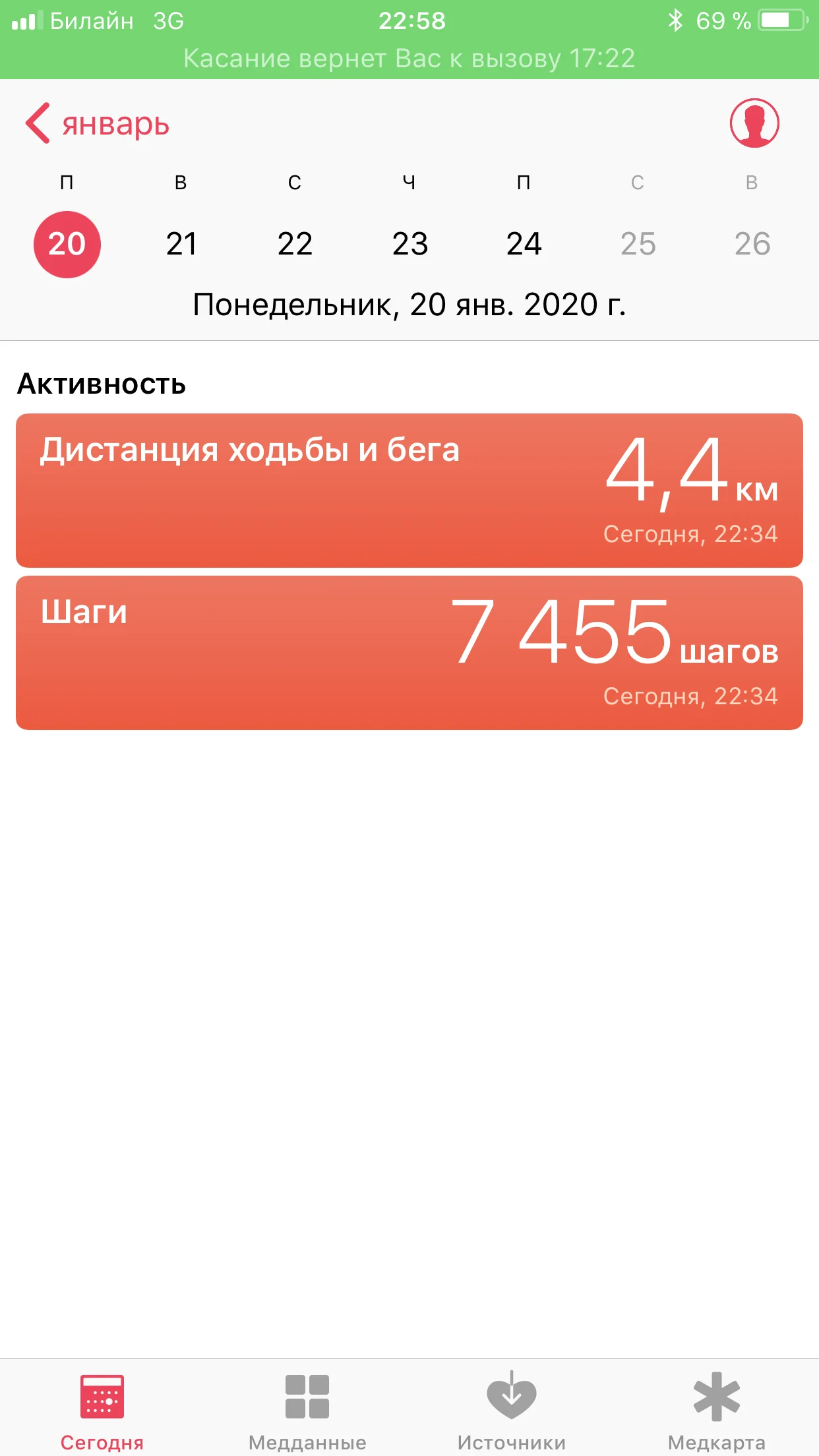Select day 24 in the week

pos(524,244)
